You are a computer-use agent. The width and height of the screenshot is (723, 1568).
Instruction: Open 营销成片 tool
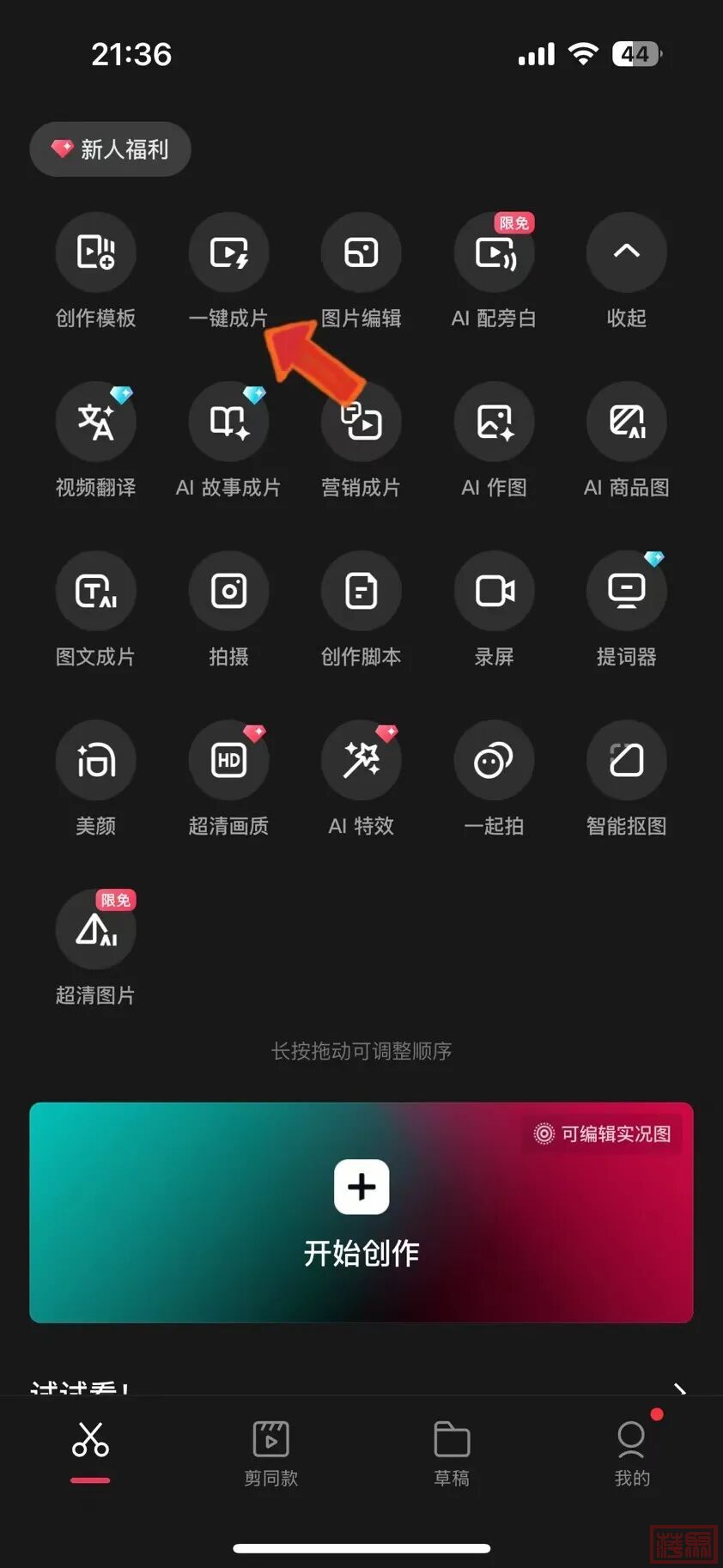361,422
